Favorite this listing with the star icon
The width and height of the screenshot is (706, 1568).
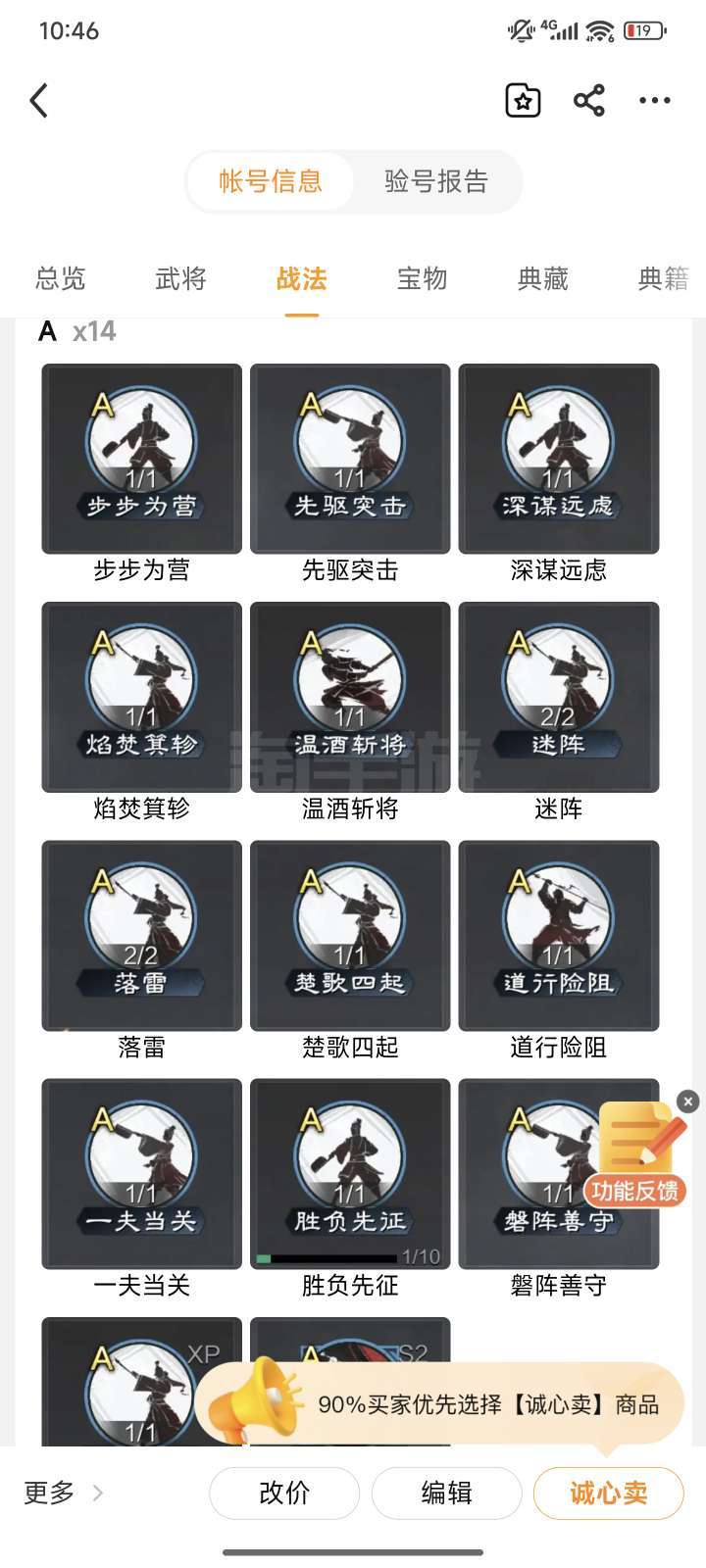tap(523, 100)
